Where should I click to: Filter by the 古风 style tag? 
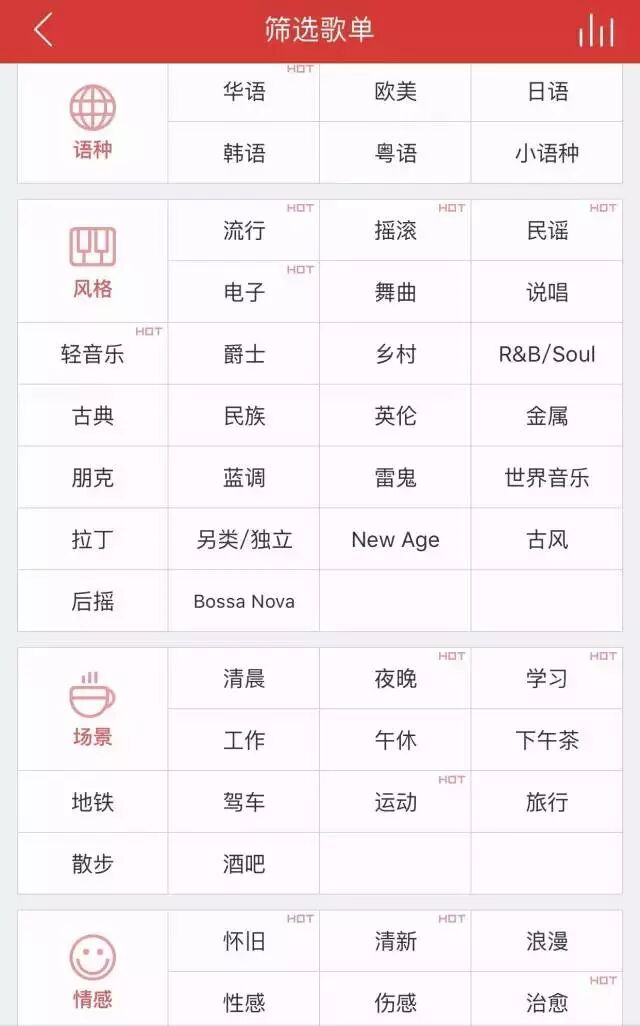546,540
